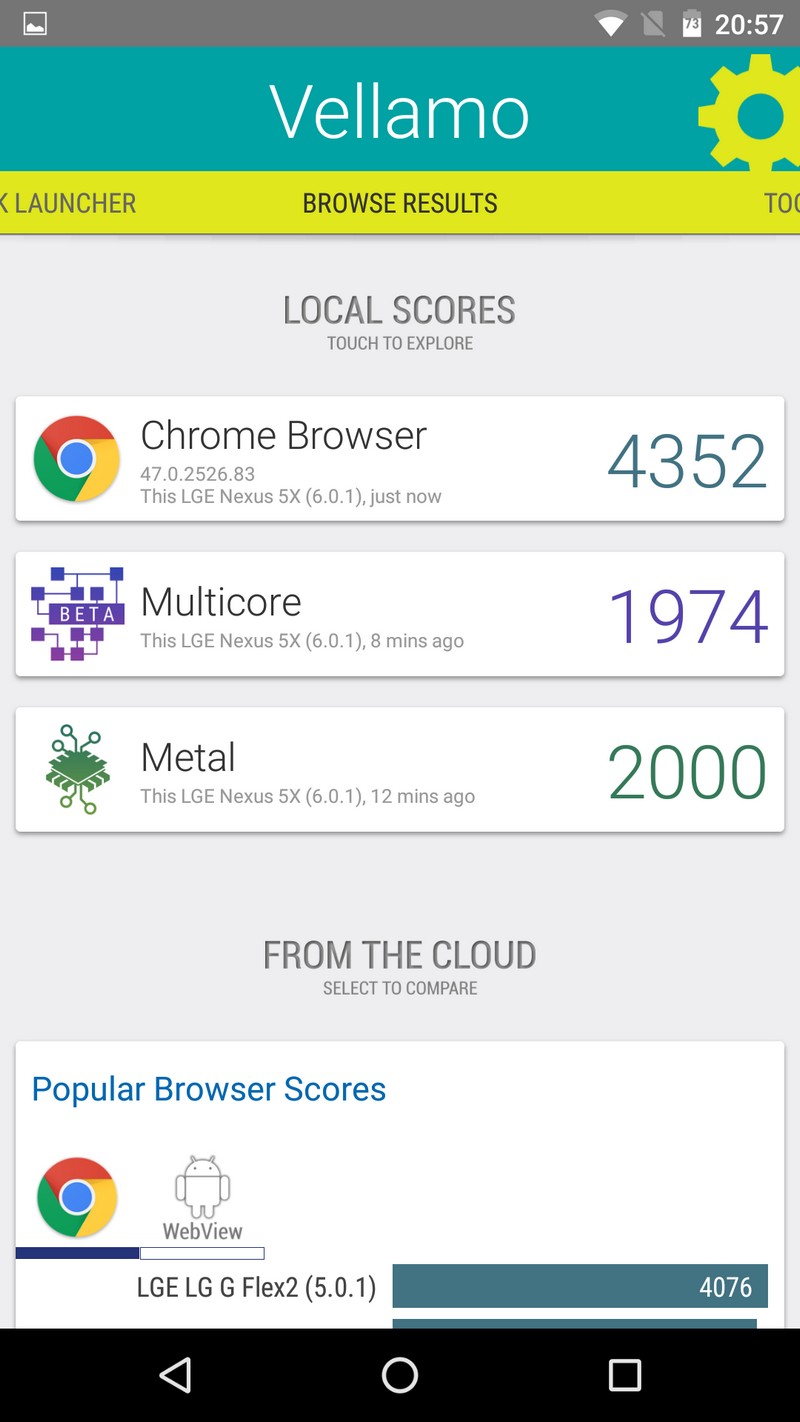Tap the 4076 cloud score entry
800x1422 pixels.
click(x=731, y=1286)
